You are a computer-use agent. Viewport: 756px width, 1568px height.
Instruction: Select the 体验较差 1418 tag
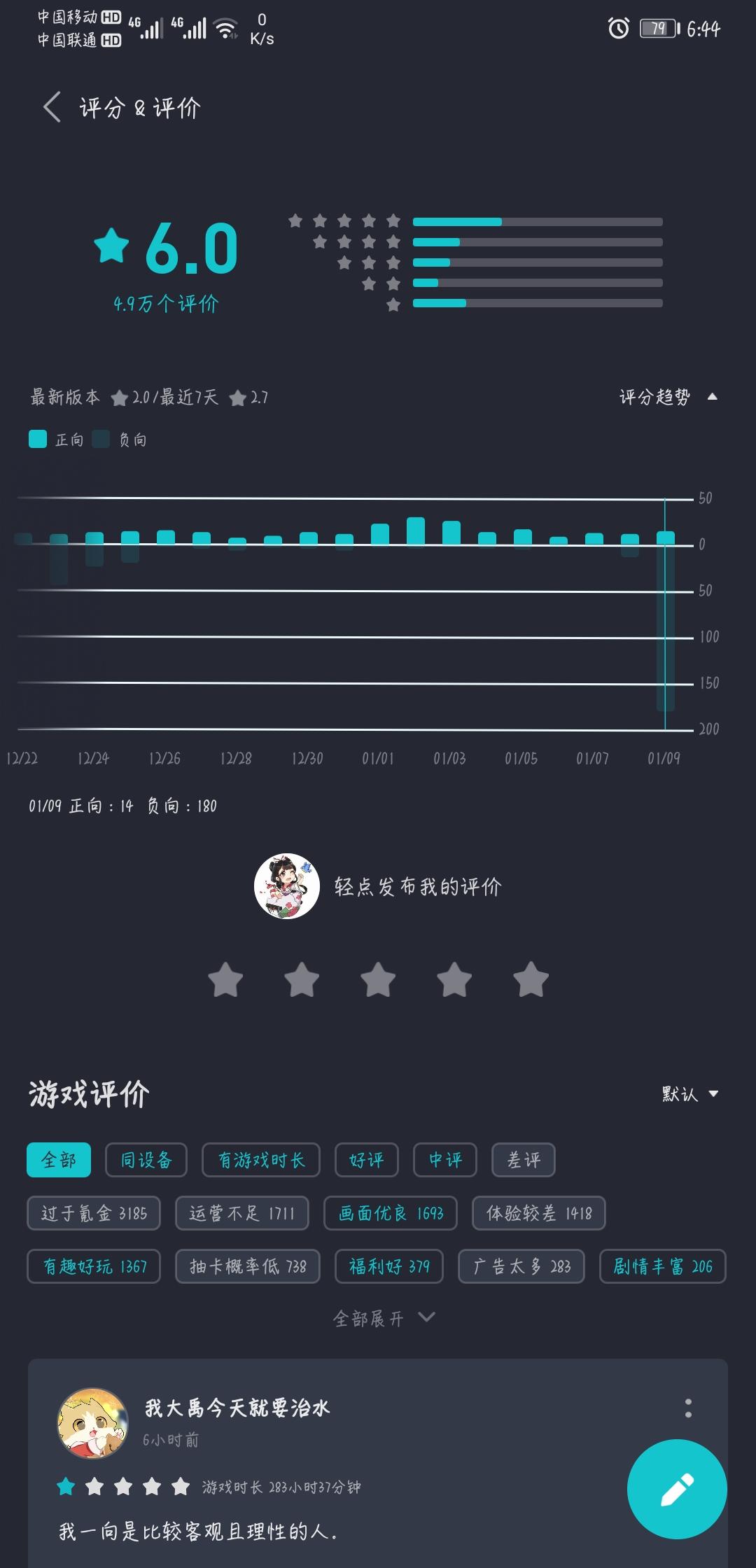coord(539,1213)
